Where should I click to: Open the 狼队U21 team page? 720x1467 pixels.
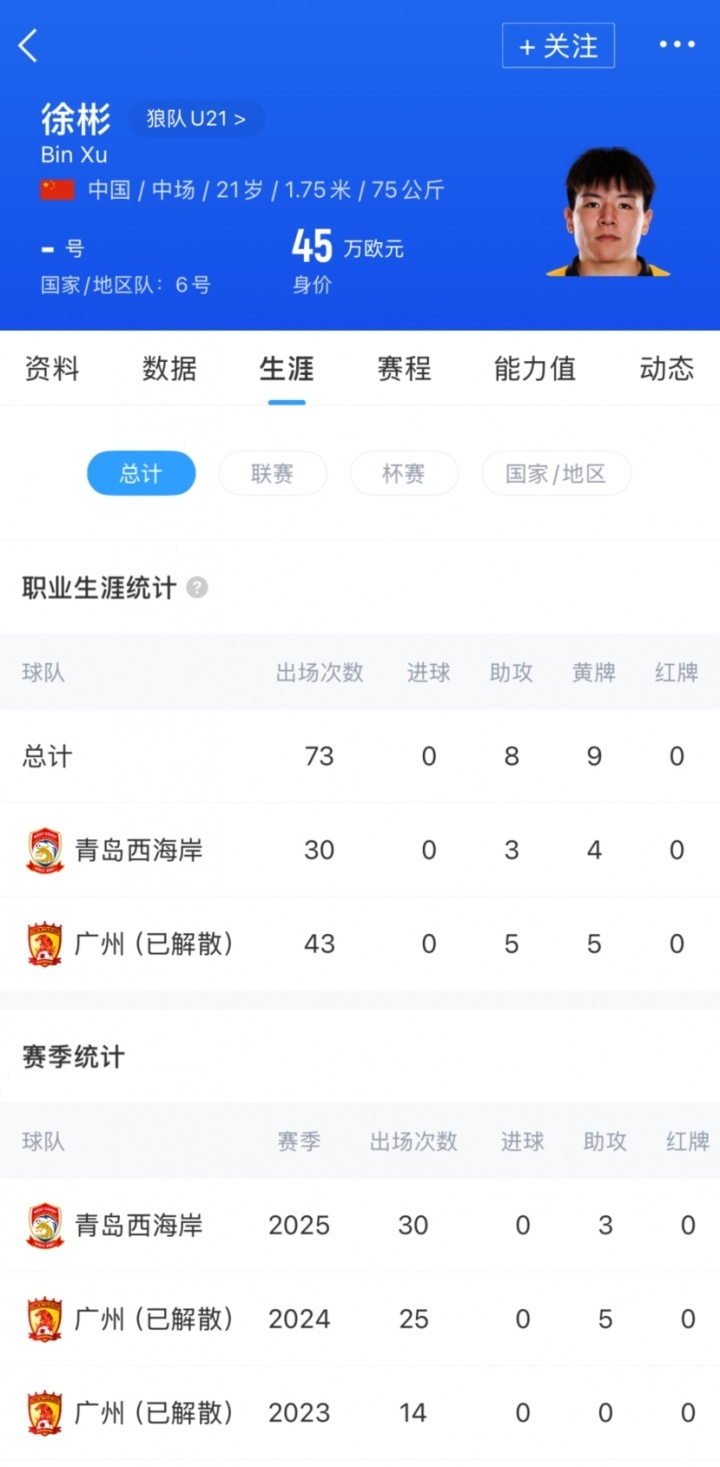pos(196,119)
